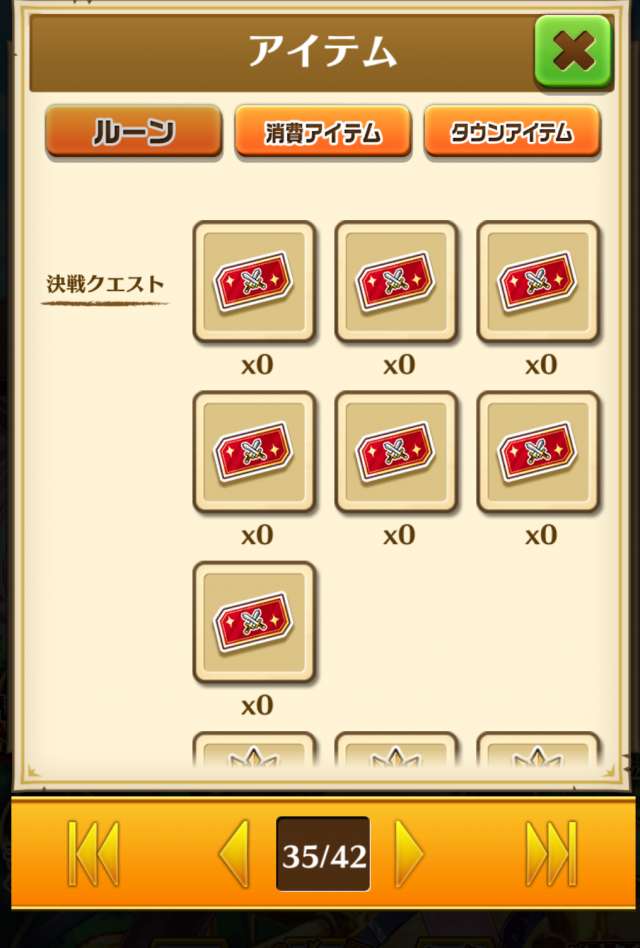Open the タウンアイテム tab
Screen dimensions: 640x948
[x=512, y=131]
